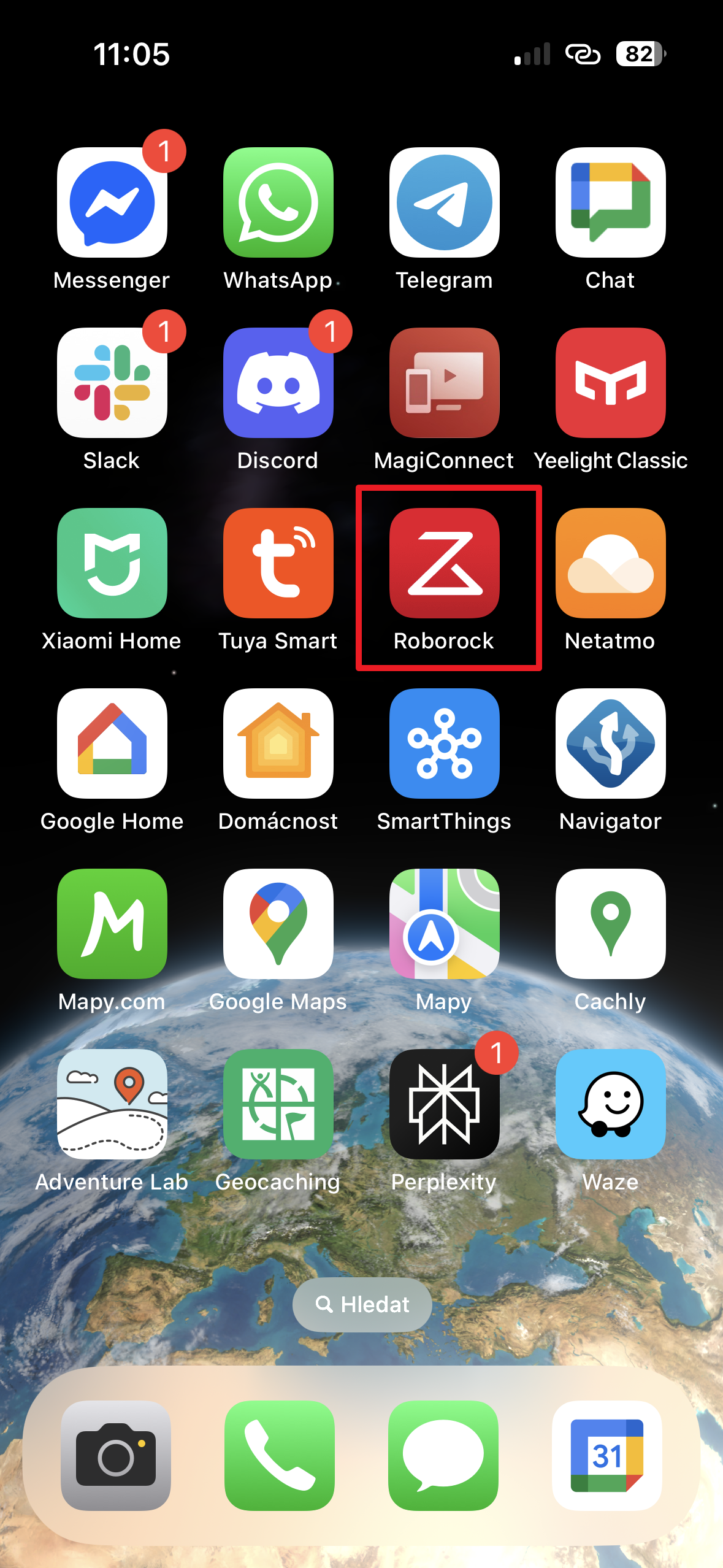
Task: Tap the Hledat search pill
Action: [x=362, y=1304]
